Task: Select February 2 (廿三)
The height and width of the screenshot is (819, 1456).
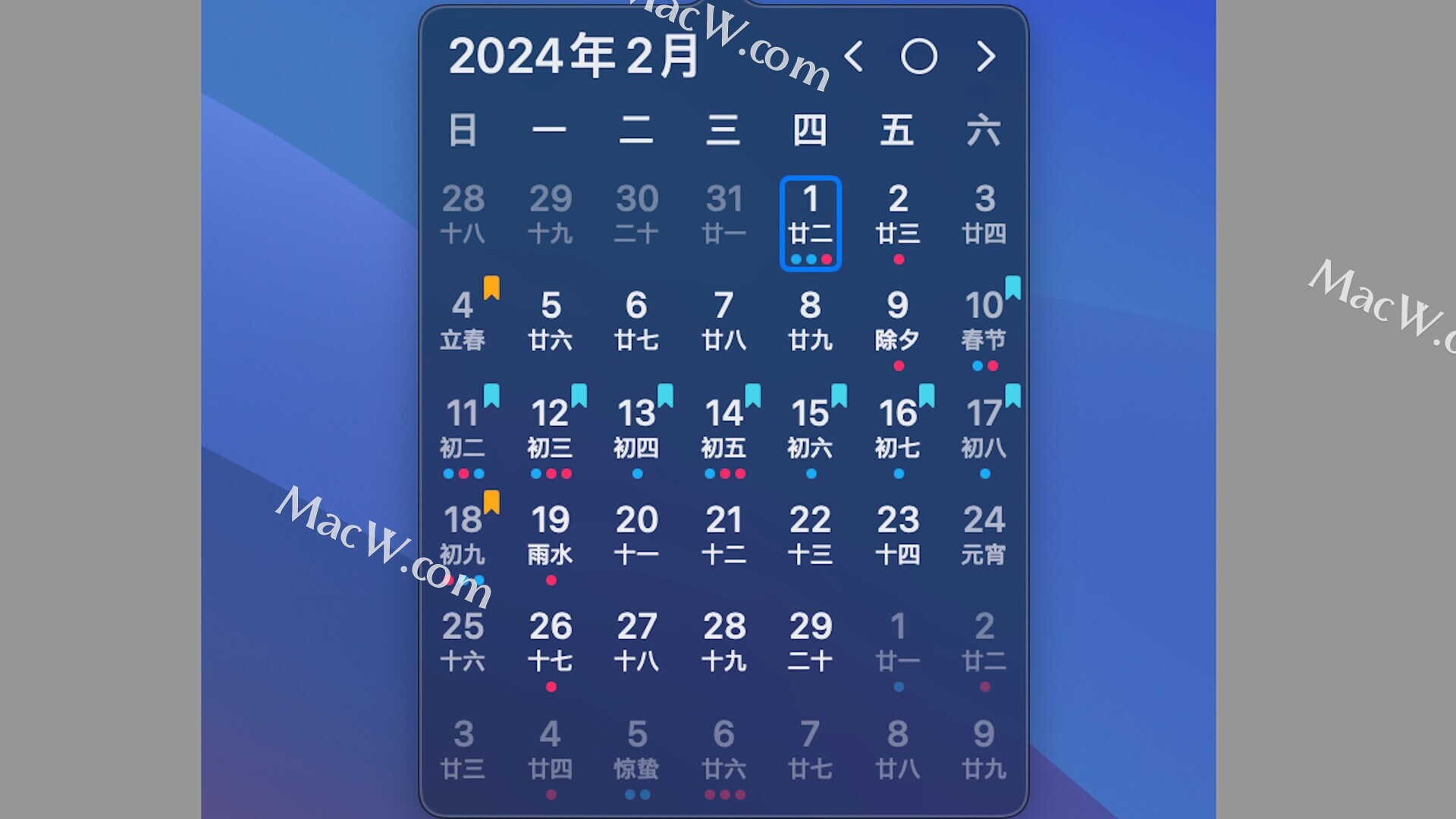Action: pos(898,216)
